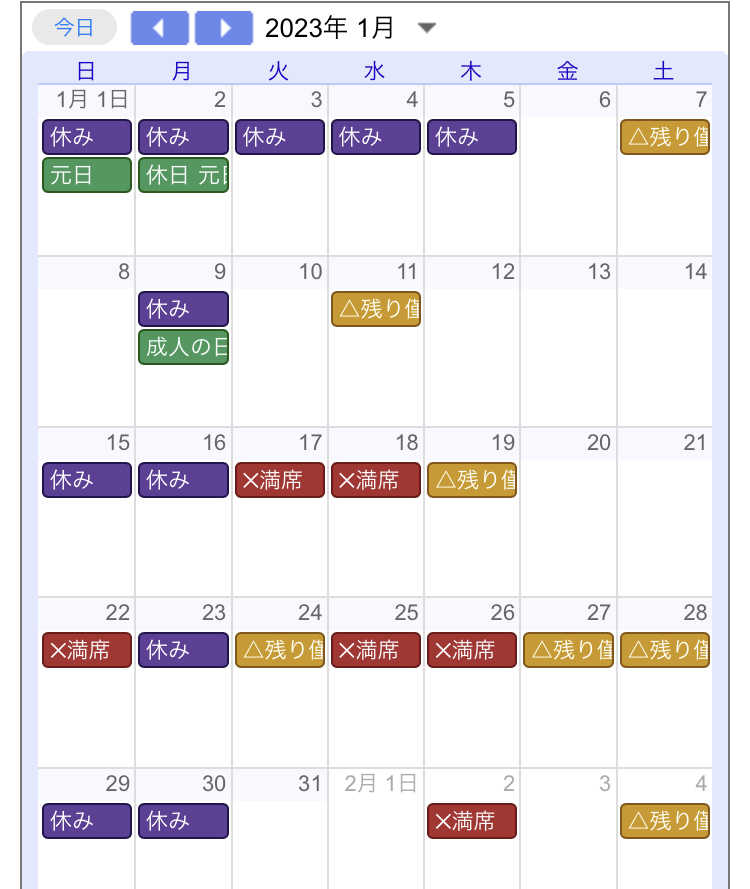750x889 pixels.
Task: Open the △残り僅か event on January 11
Action: coord(376,309)
